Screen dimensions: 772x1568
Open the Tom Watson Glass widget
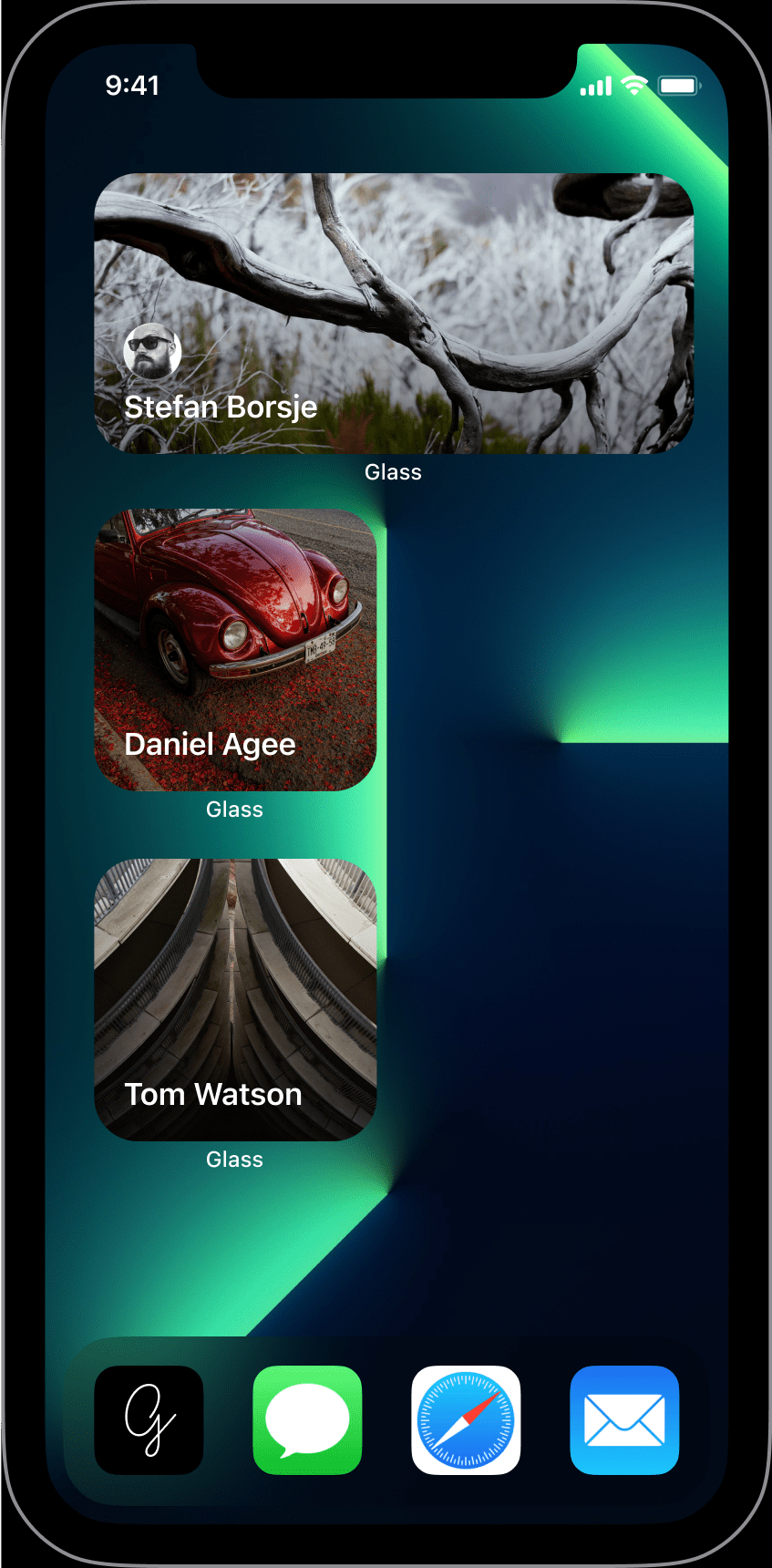point(235,999)
